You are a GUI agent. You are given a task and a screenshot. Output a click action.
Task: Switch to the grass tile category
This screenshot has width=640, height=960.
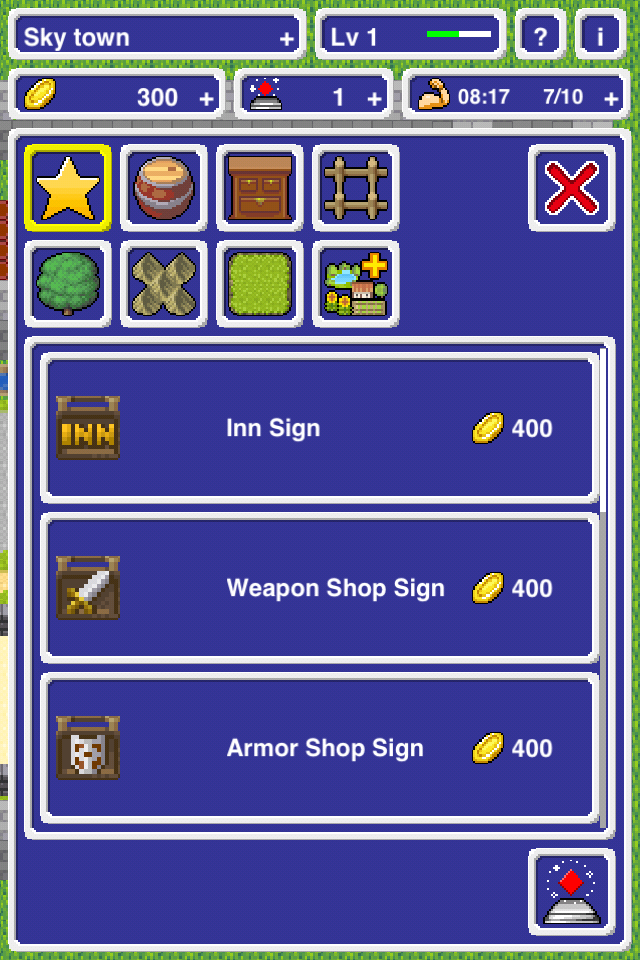[x=260, y=284]
